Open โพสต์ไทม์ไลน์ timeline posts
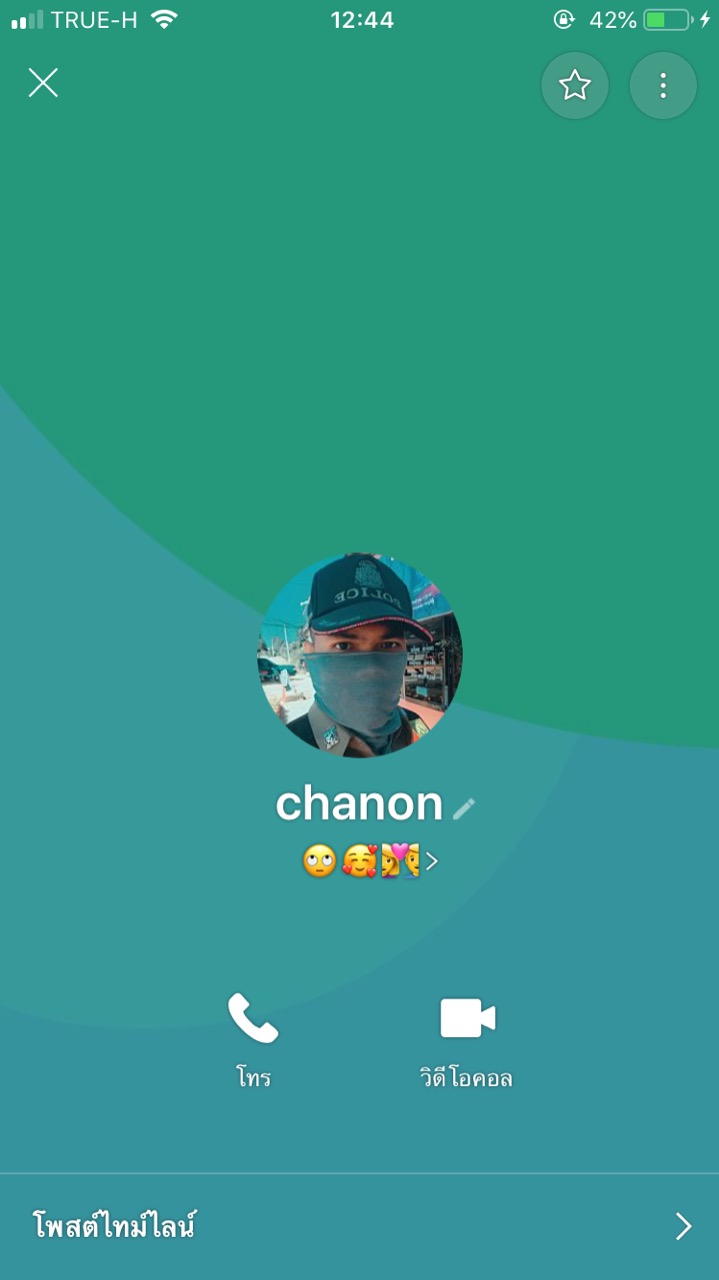The image size is (719, 1280). (x=360, y=1226)
